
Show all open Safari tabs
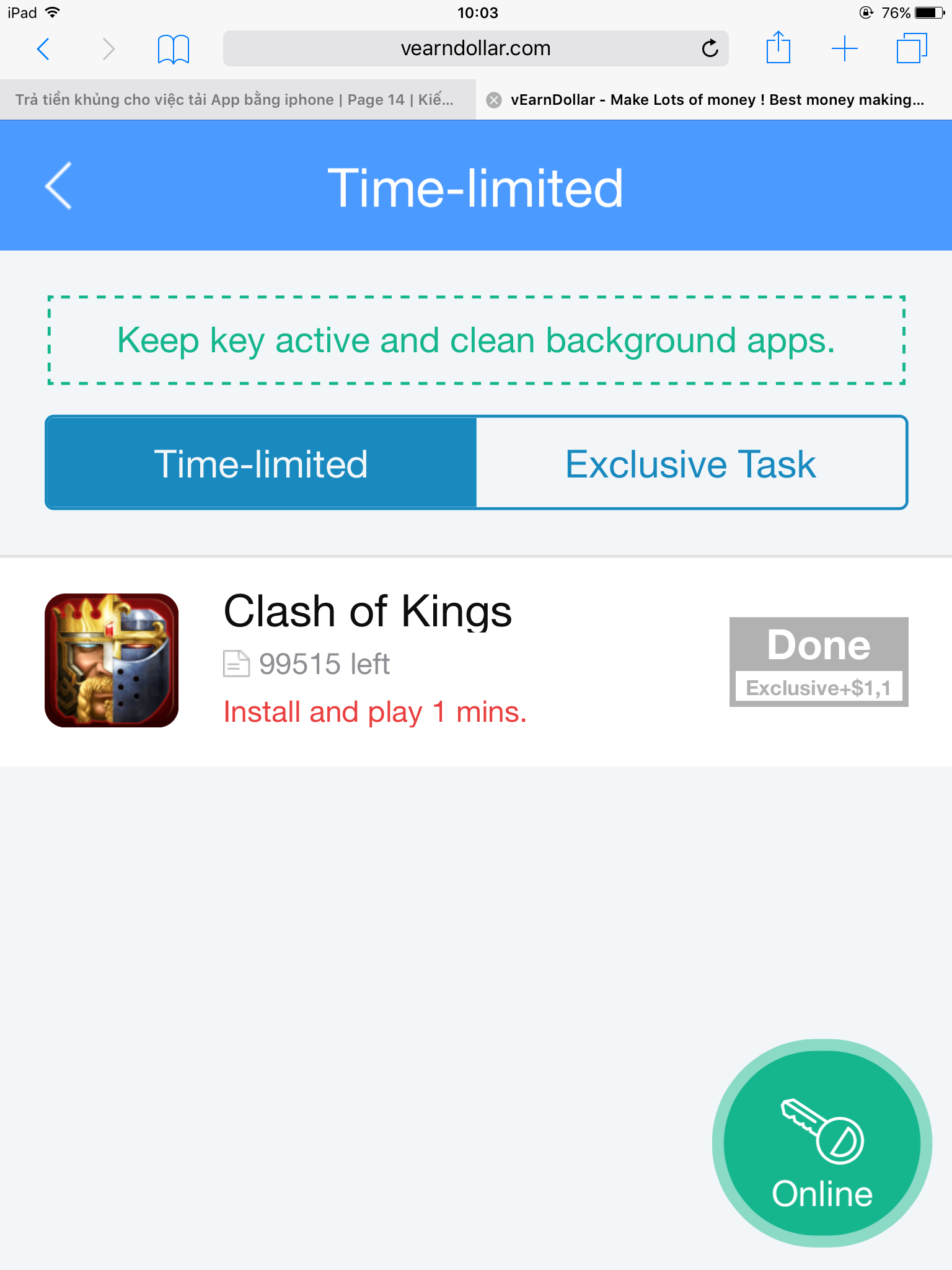(x=911, y=48)
